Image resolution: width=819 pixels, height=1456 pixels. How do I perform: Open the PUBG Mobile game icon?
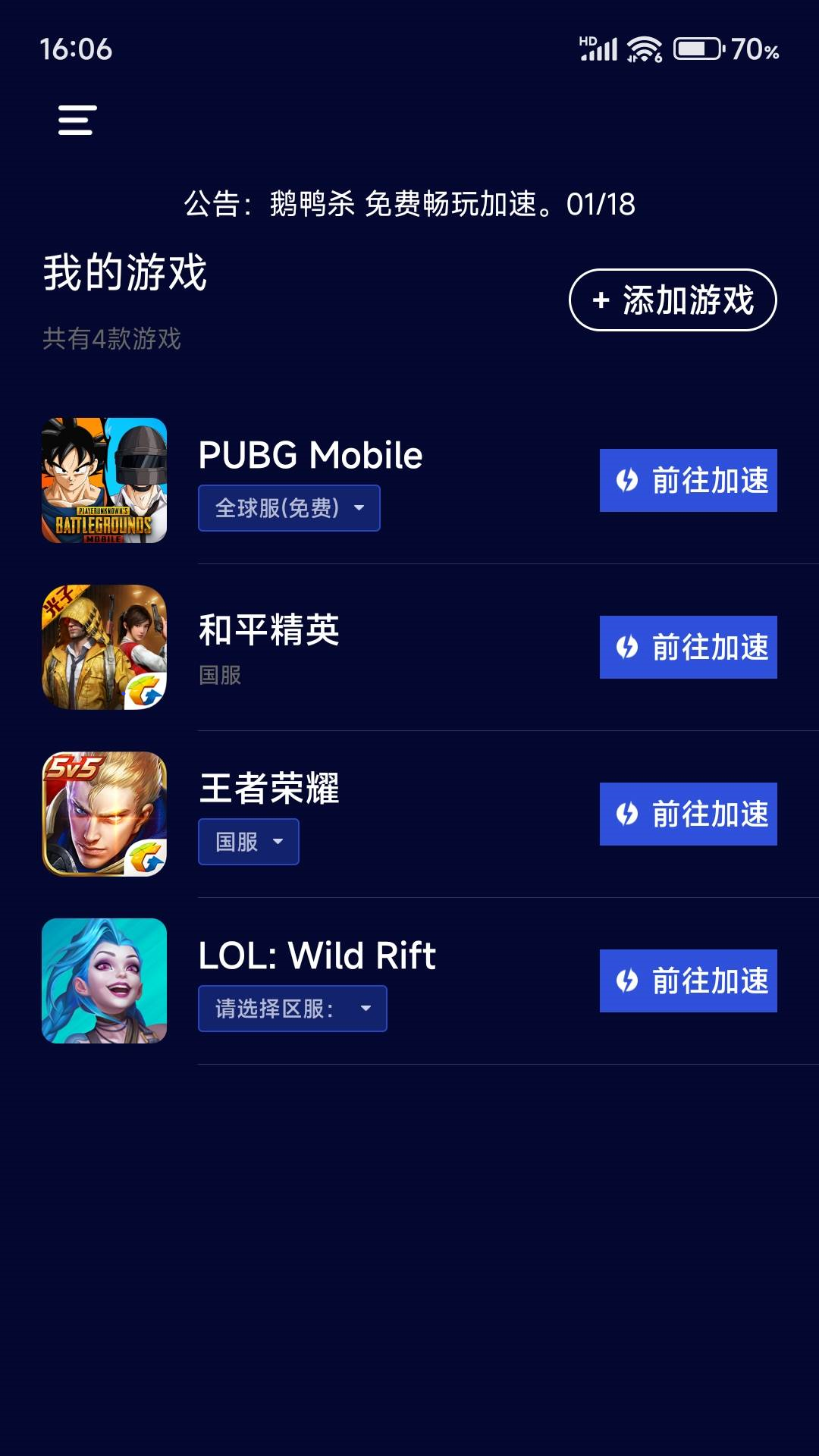pos(104,480)
